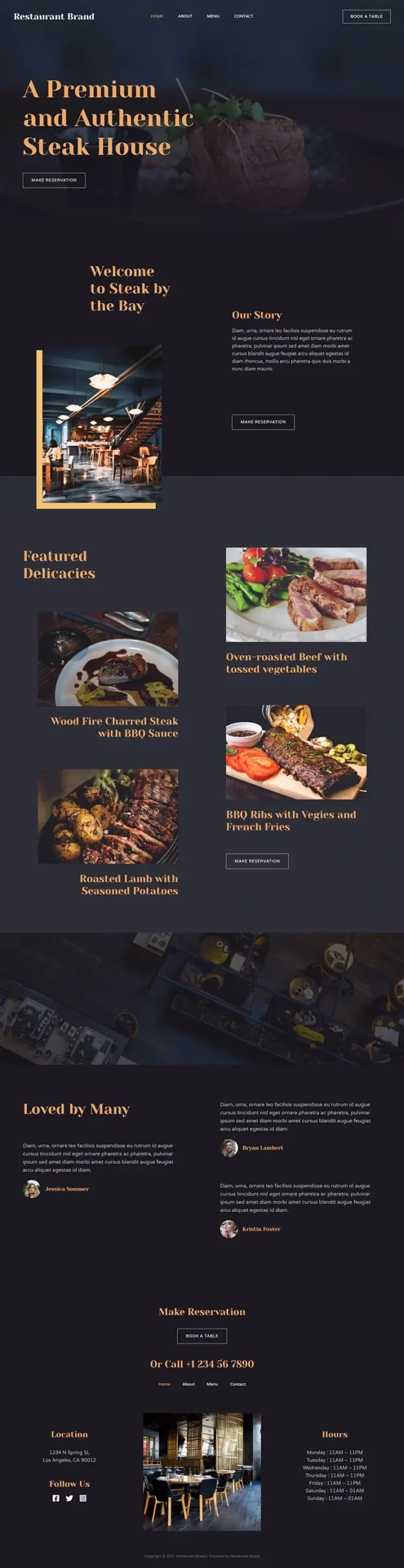
Task: Visit the Twitter profile under Follow Us
Action: [x=69, y=1498]
